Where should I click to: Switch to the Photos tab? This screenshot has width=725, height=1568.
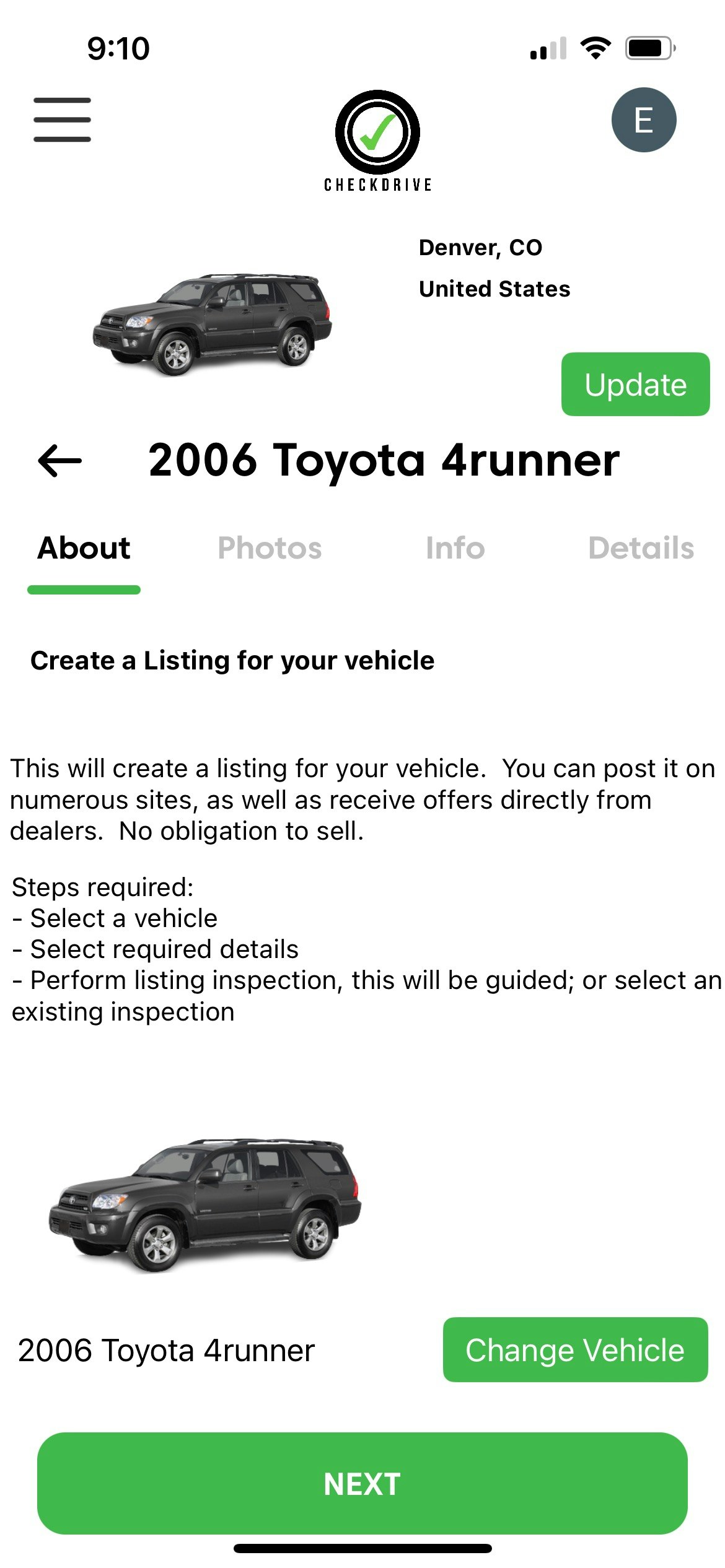tap(270, 549)
